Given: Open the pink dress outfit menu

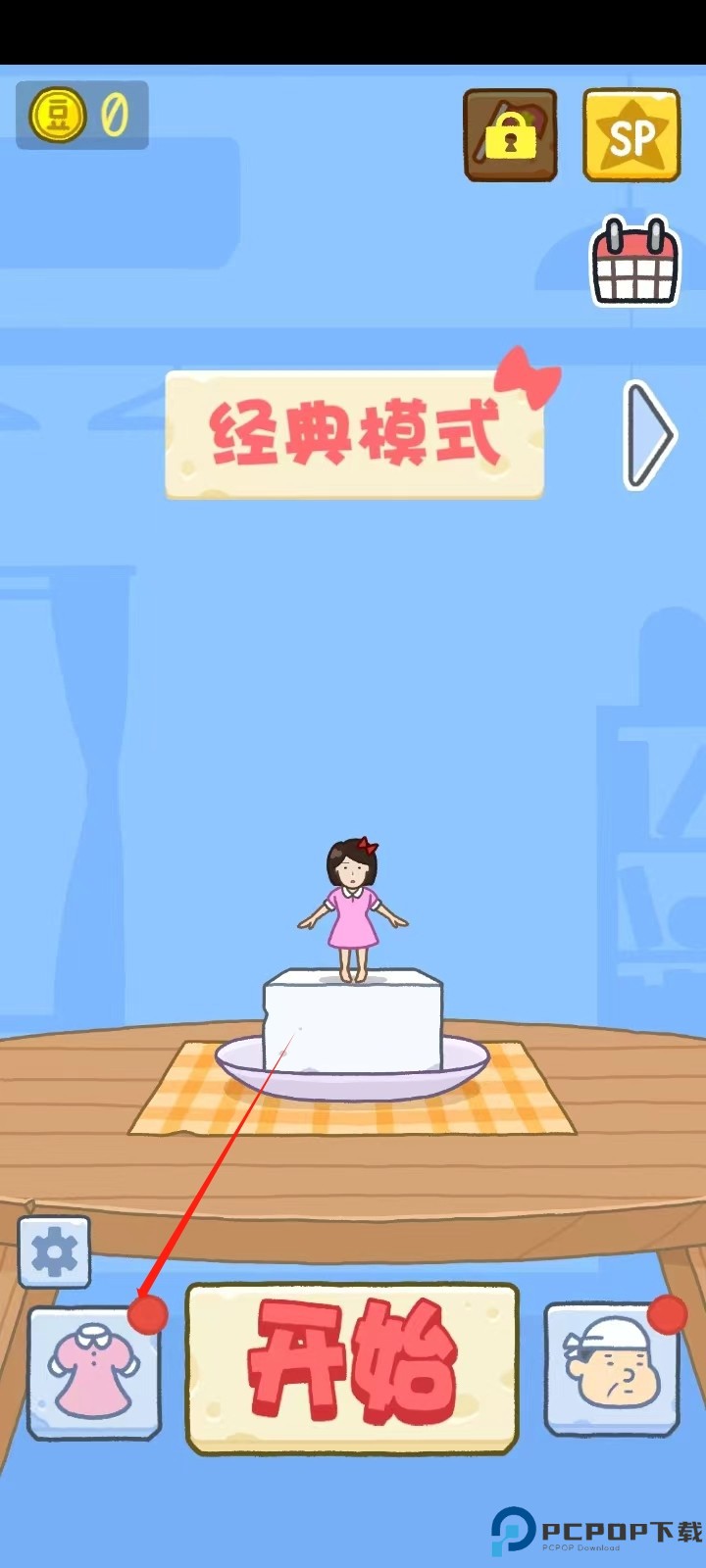Looking at the screenshot, I should (x=94, y=1372).
